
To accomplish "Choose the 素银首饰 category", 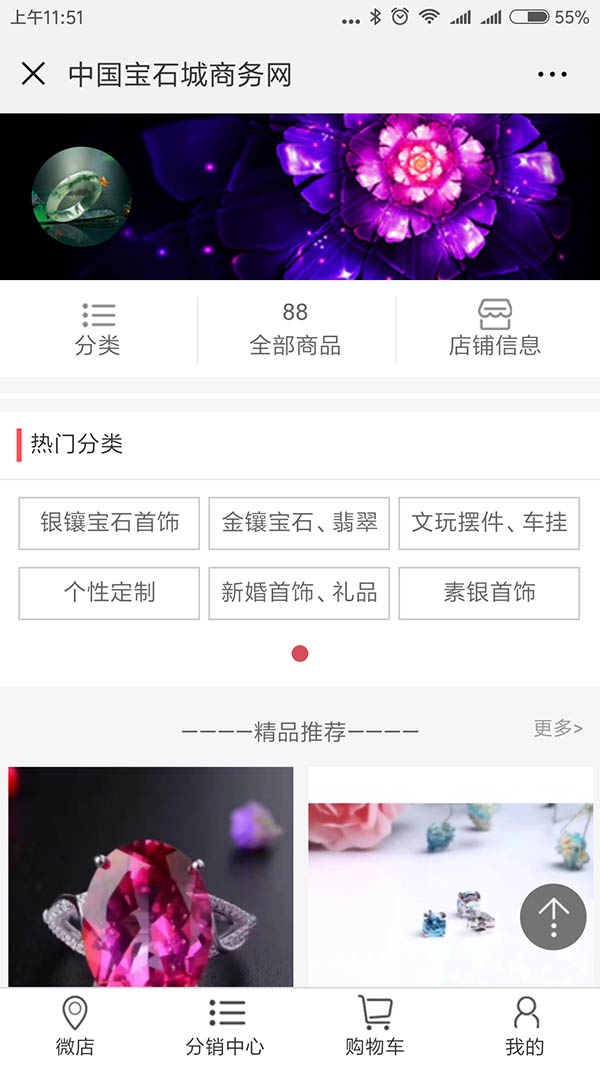I will point(489,593).
